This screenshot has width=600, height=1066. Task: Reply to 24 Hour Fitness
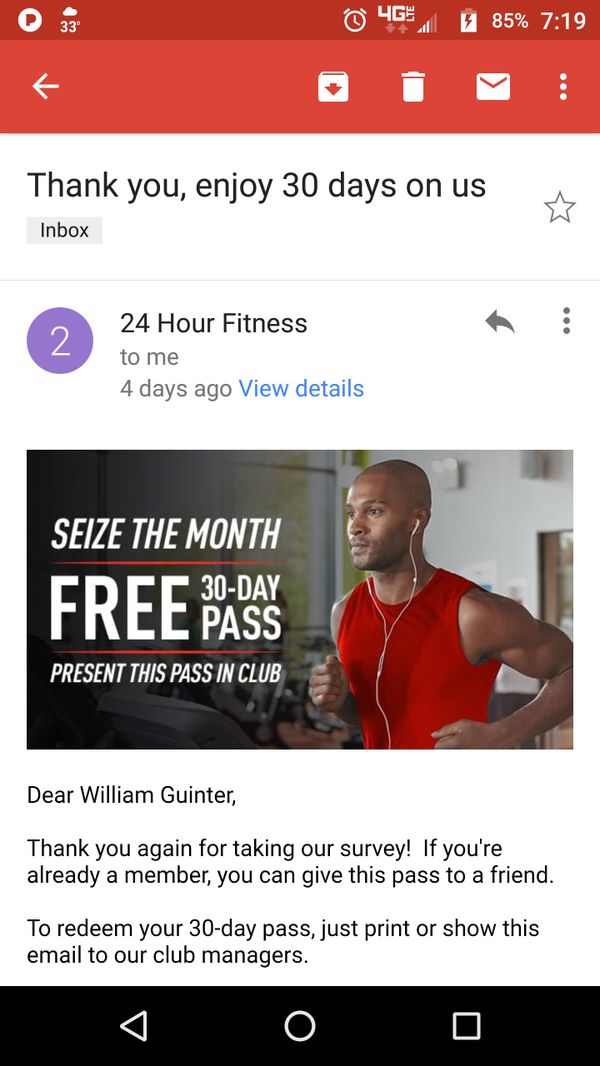(x=500, y=322)
